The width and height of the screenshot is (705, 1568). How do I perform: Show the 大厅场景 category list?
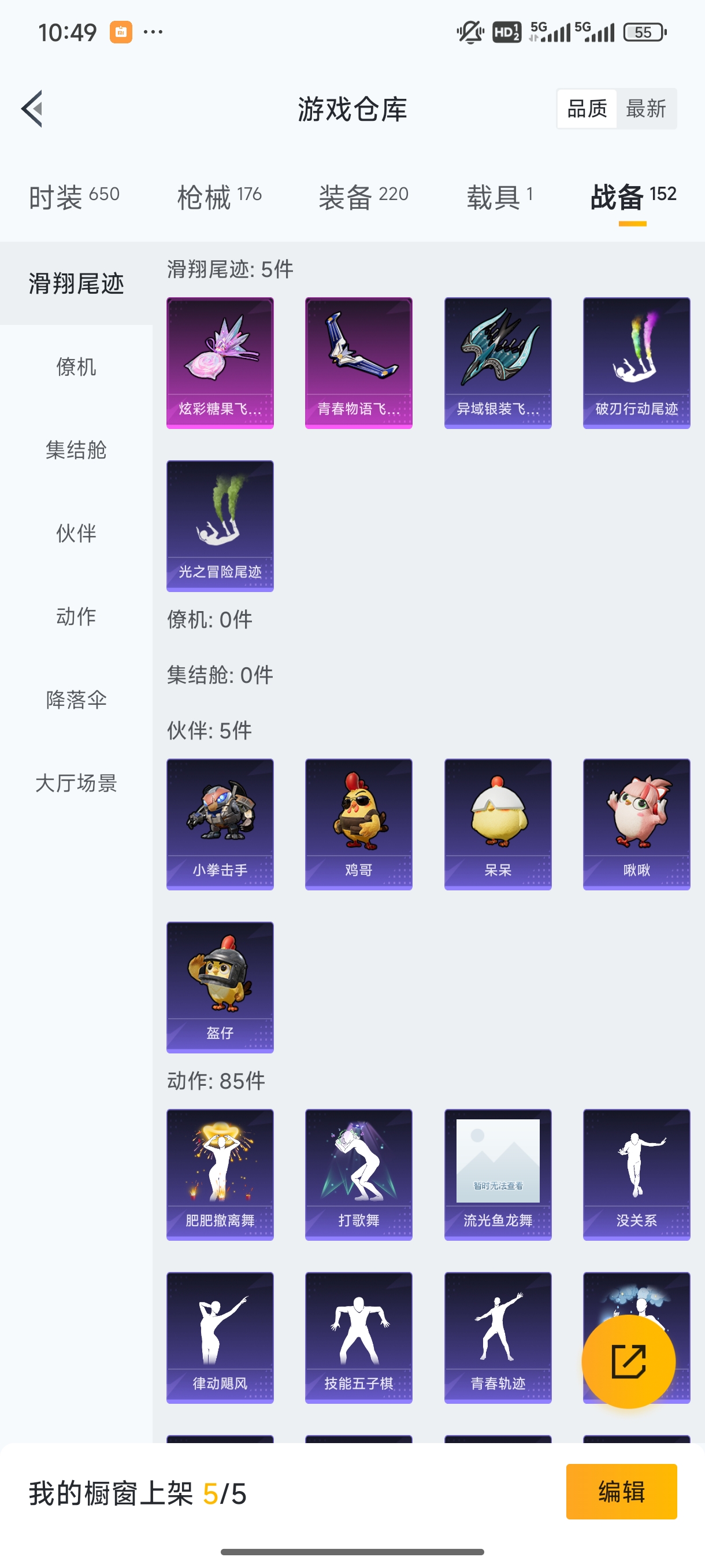click(x=76, y=784)
